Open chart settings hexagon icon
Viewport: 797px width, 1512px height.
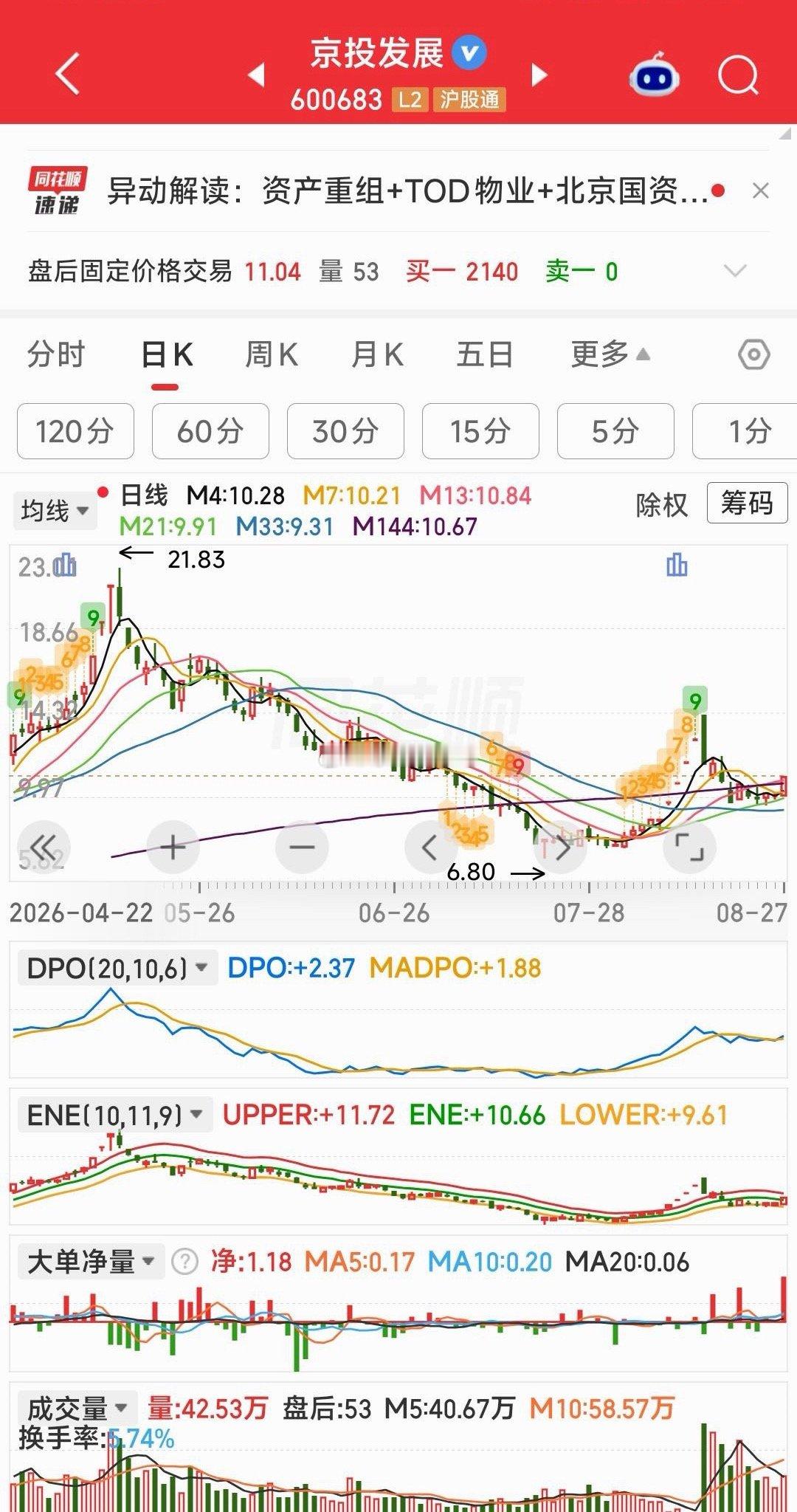753,355
